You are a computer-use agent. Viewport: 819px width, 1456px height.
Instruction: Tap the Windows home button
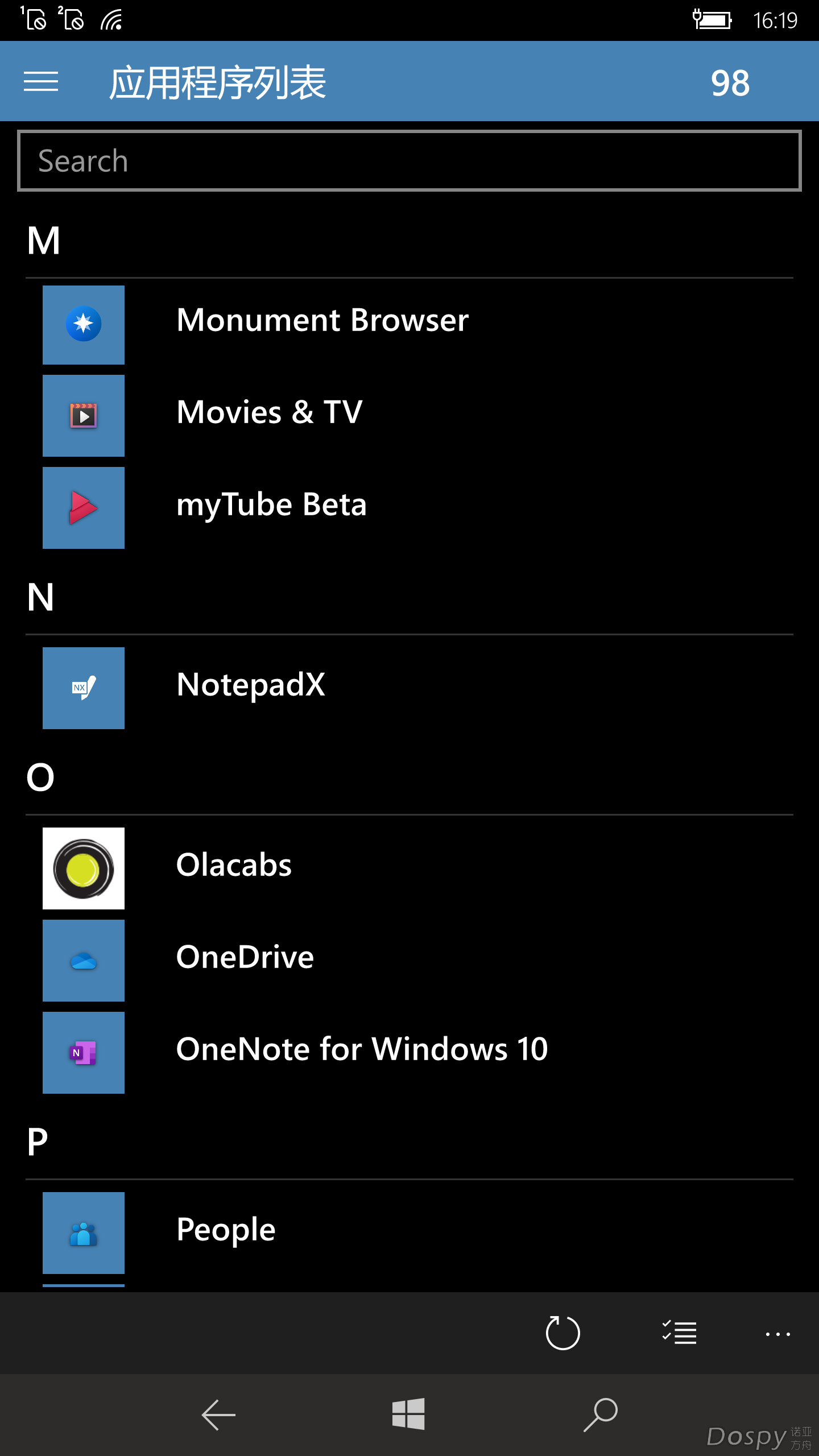point(408,1414)
